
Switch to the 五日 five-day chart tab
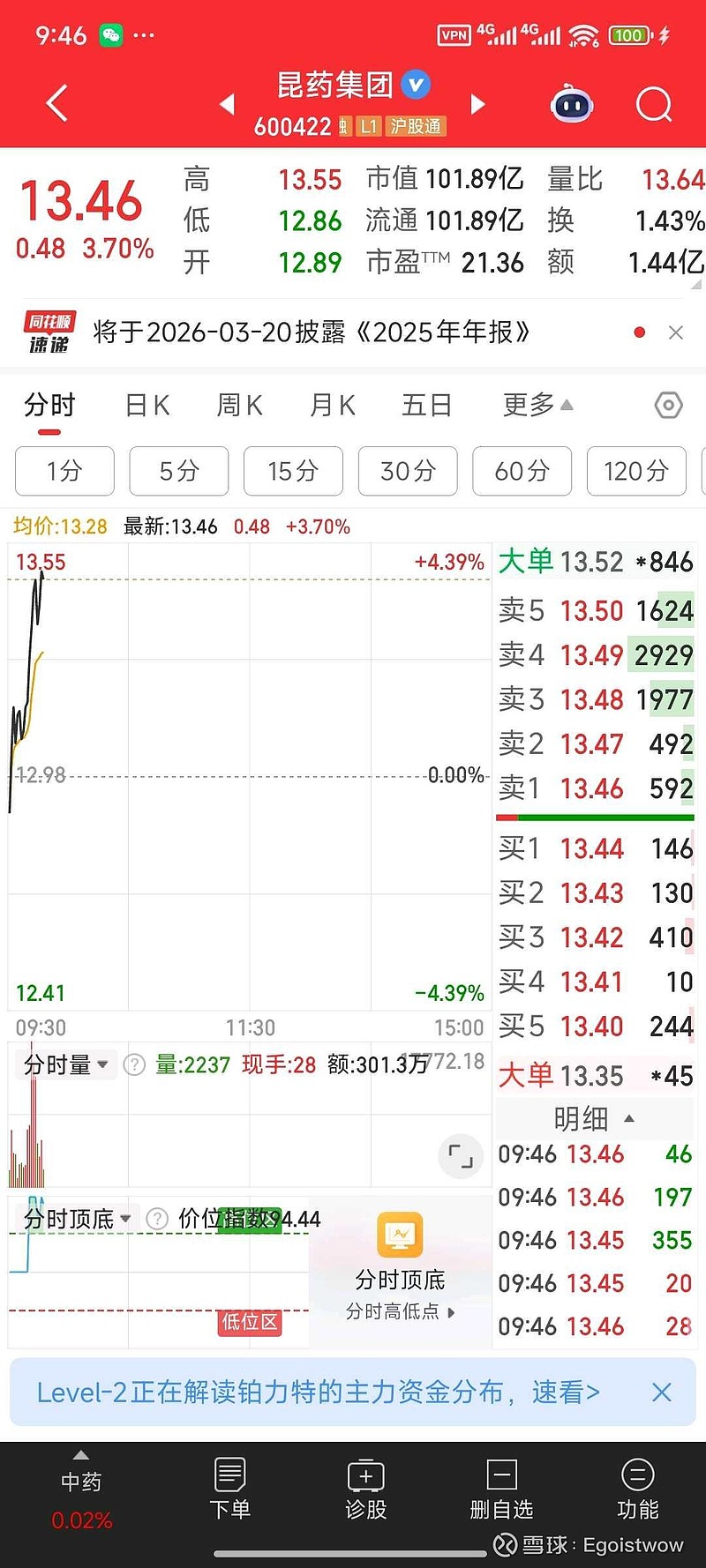[x=426, y=405]
